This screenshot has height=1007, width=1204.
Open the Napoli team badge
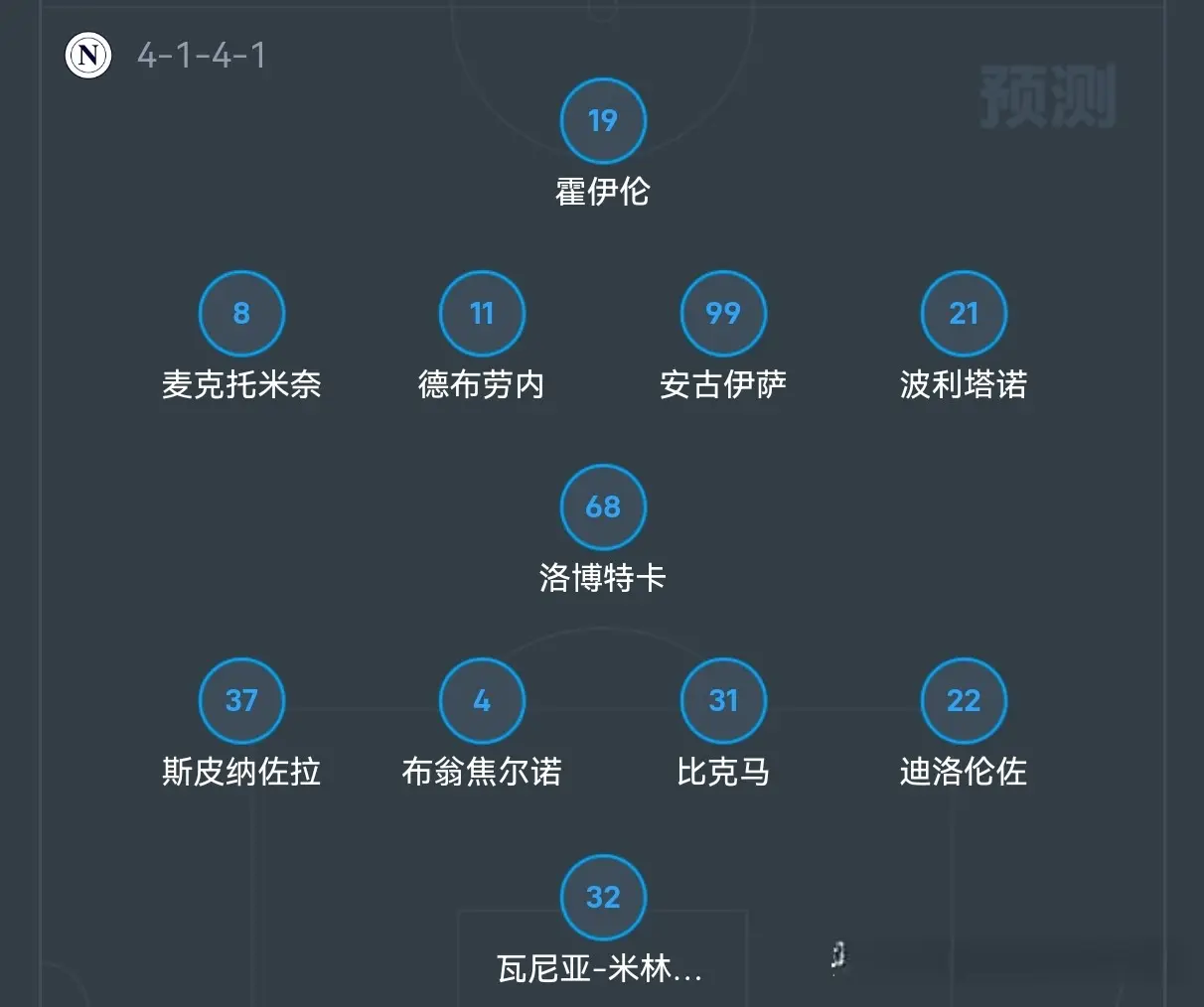tap(88, 55)
